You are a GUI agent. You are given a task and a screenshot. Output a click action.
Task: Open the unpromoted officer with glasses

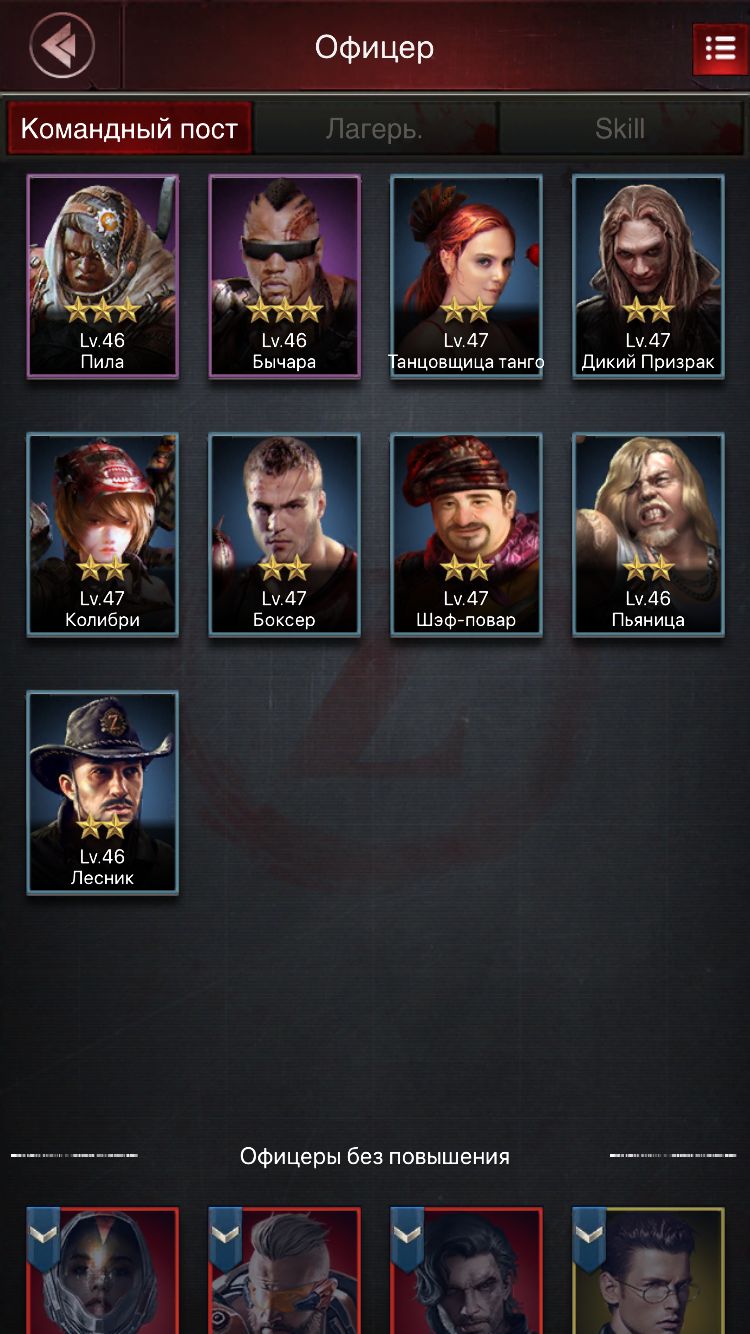648,1270
